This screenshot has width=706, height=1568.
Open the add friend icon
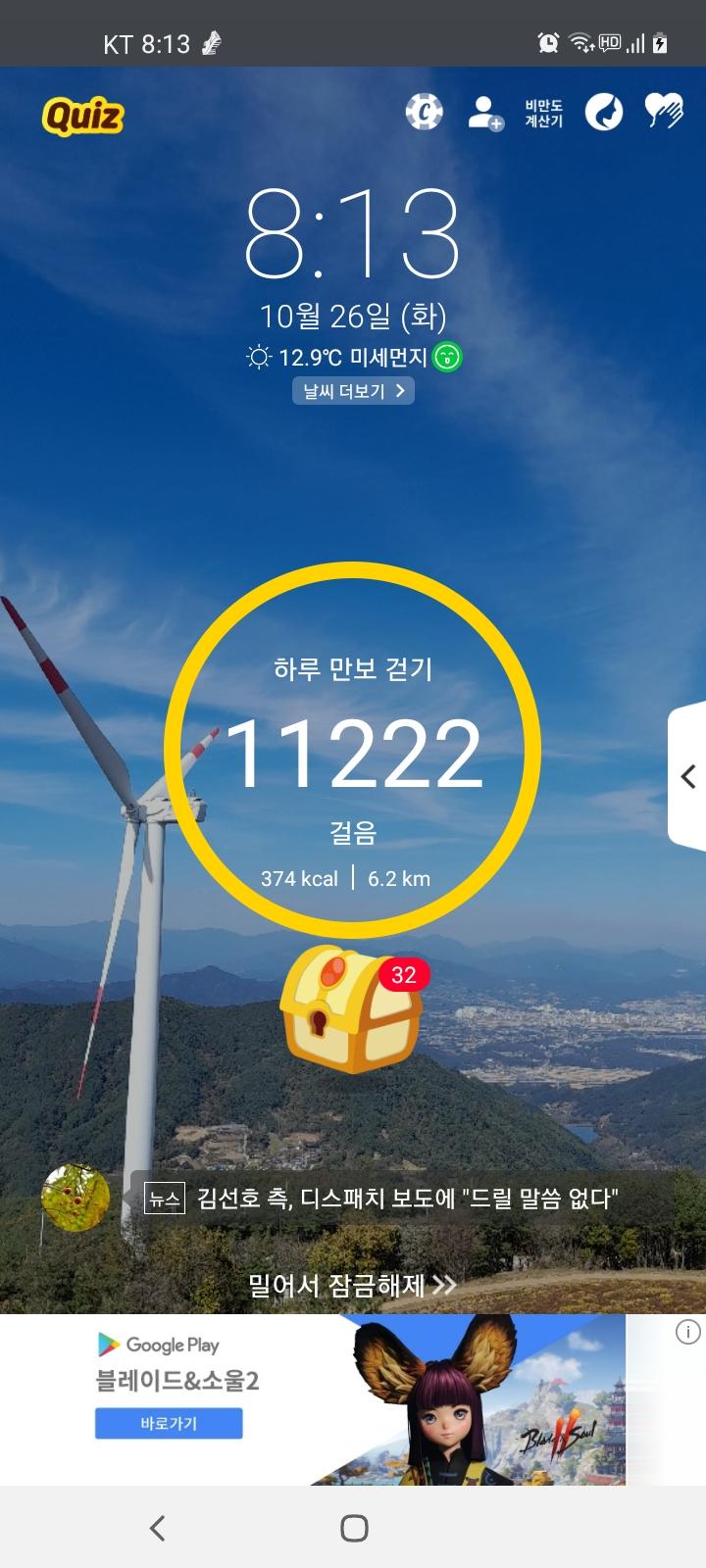pyautogui.click(x=484, y=113)
